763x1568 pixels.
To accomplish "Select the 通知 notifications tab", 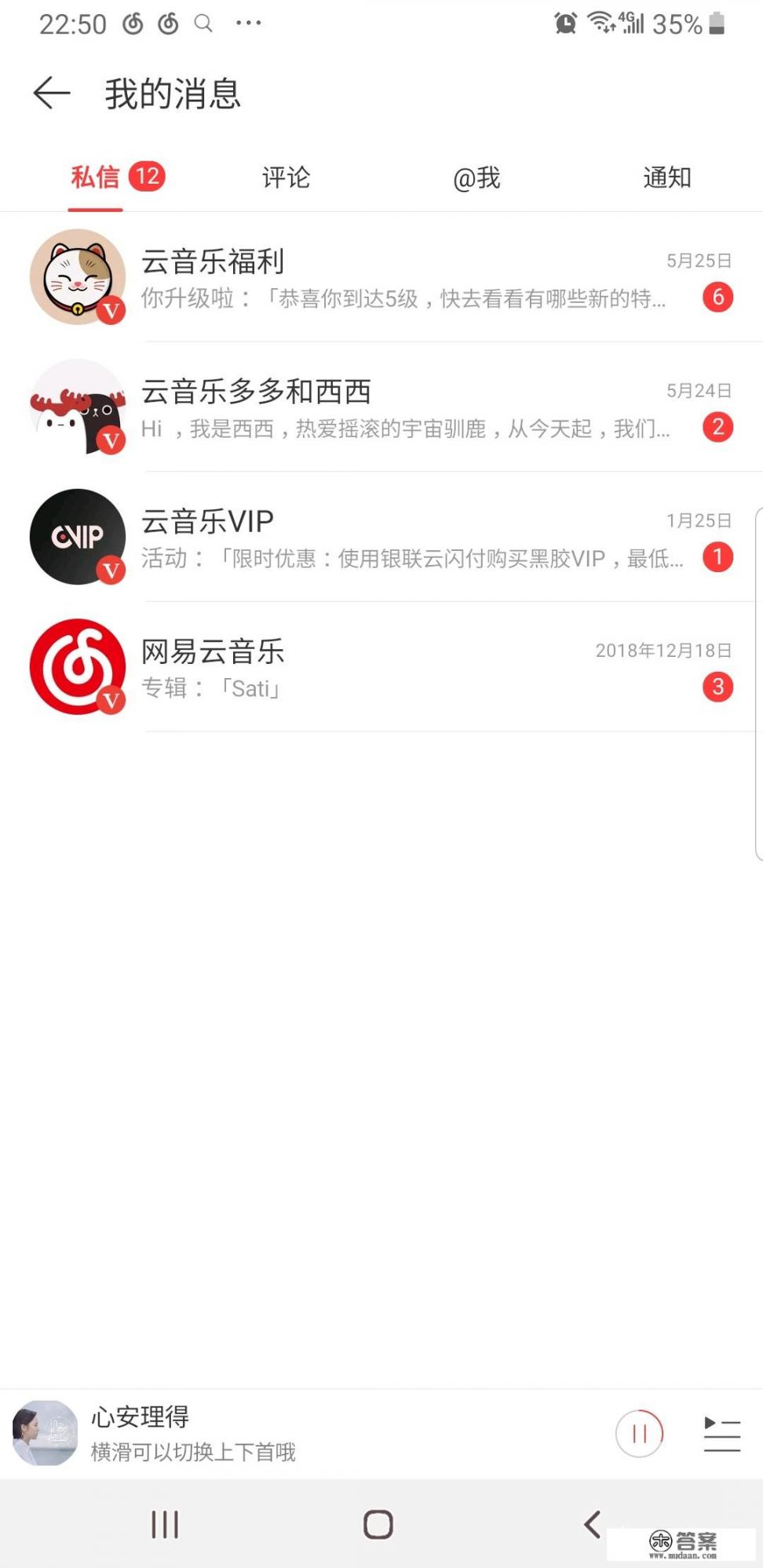I will 666,179.
